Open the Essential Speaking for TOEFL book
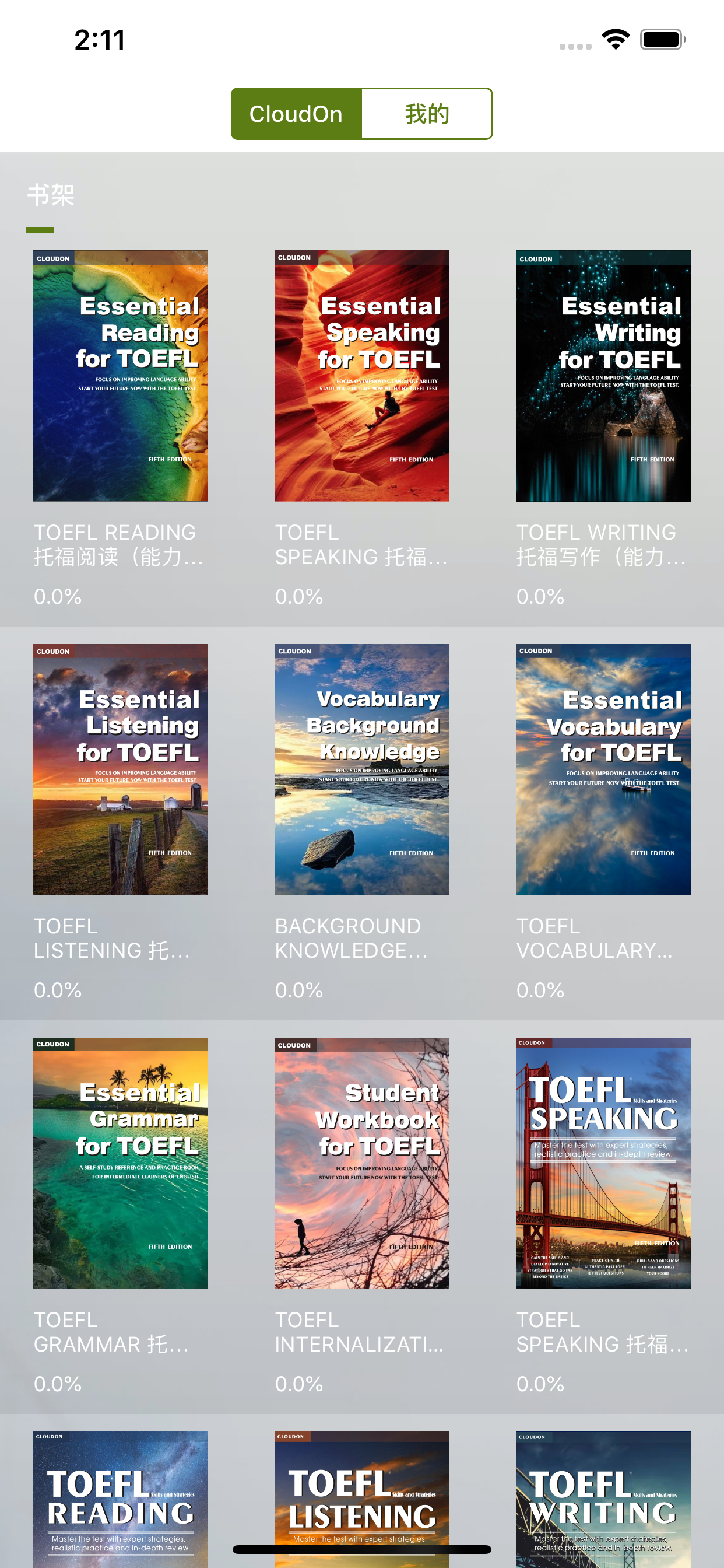This screenshot has width=724, height=1568. pyautogui.click(x=361, y=376)
